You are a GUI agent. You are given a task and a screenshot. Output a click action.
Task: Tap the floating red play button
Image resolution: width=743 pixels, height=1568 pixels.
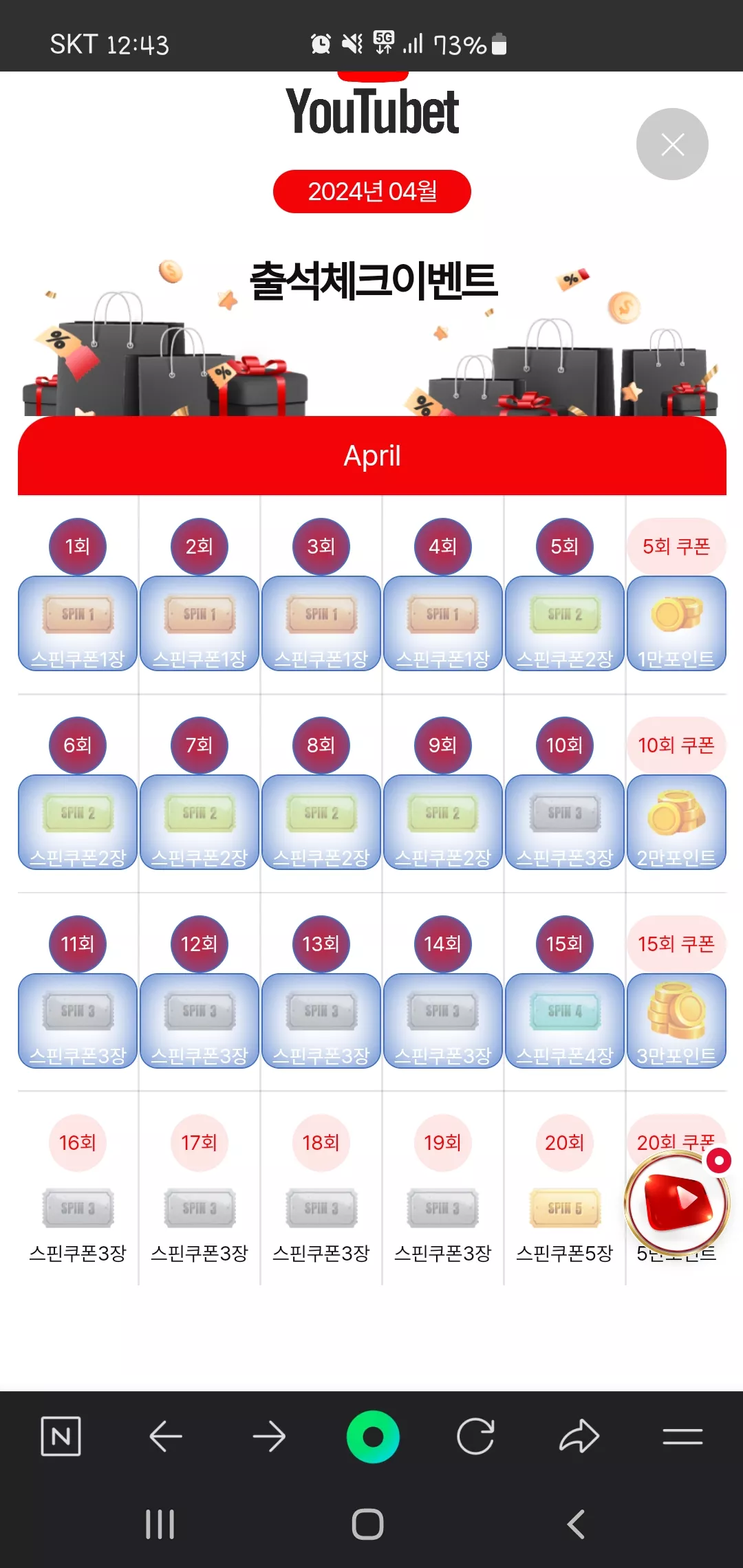click(x=678, y=1201)
